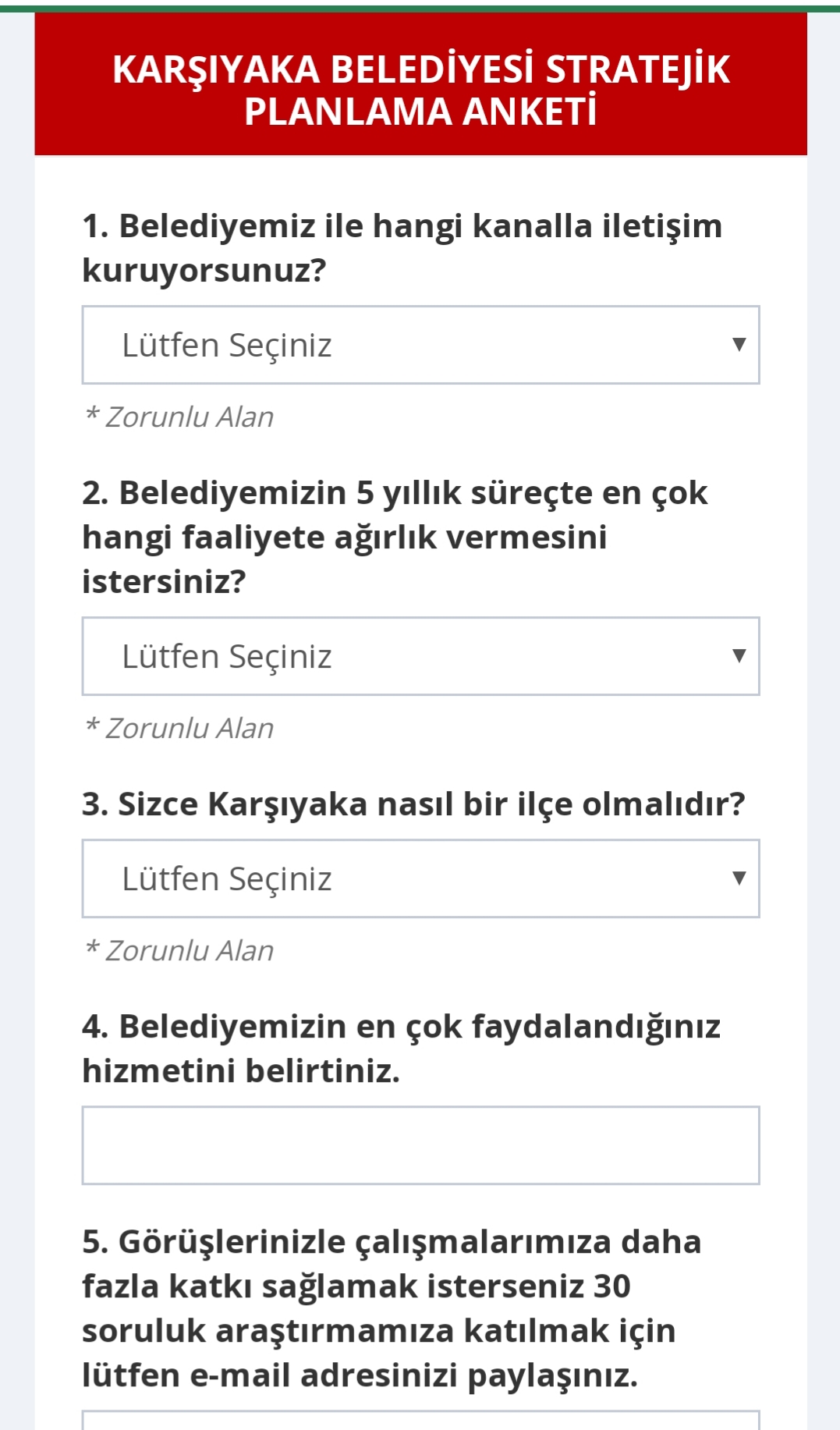
Task: Click the '* Zorunlu Alan' label under question 2
Action: (x=179, y=726)
